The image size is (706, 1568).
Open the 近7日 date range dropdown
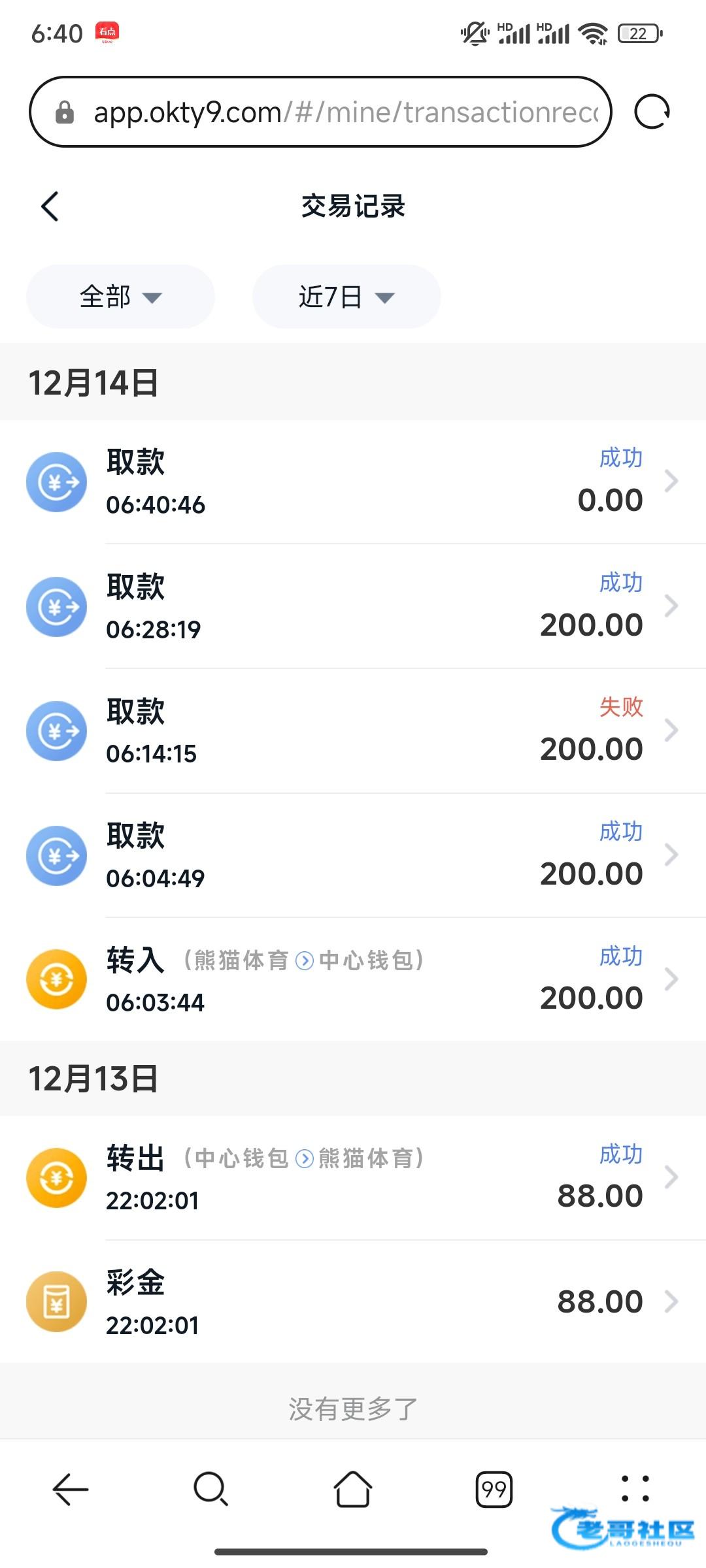coord(346,297)
